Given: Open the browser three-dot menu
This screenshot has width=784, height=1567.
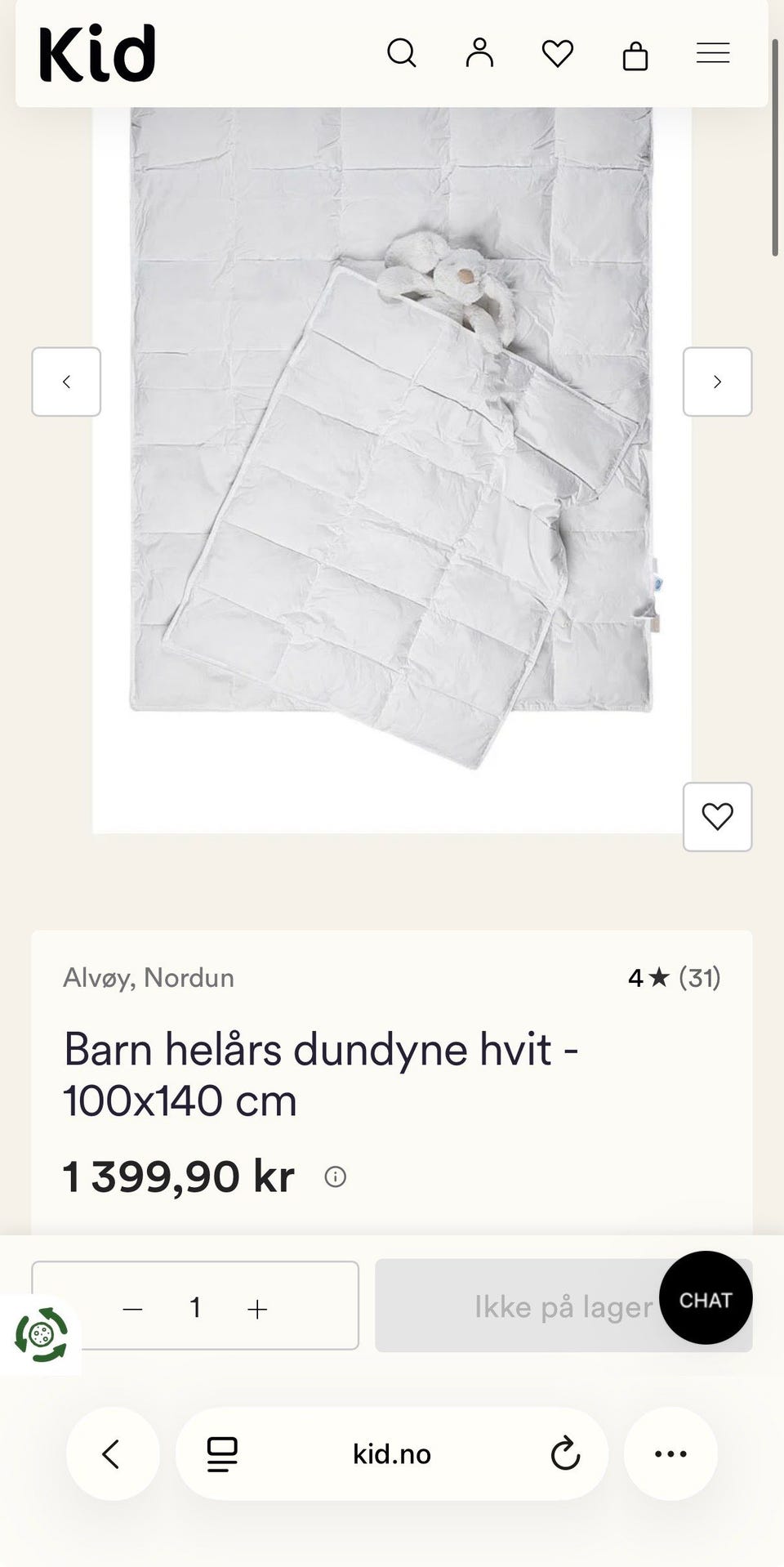Looking at the screenshot, I should coord(670,1453).
